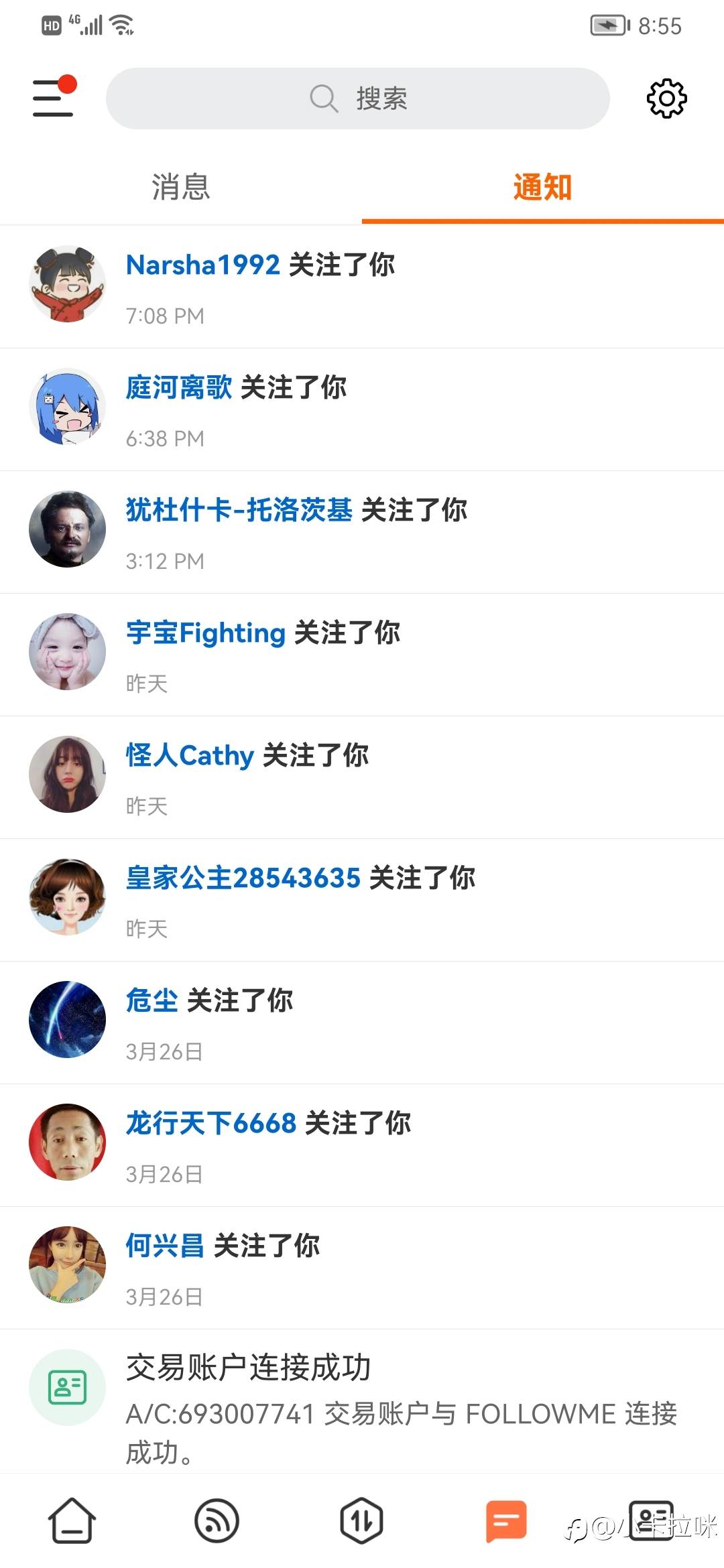Image resolution: width=724 pixels, height=1568 pixels.
Task: Tap 怪人Cathy's profile avatar
Action: (67, 774)
